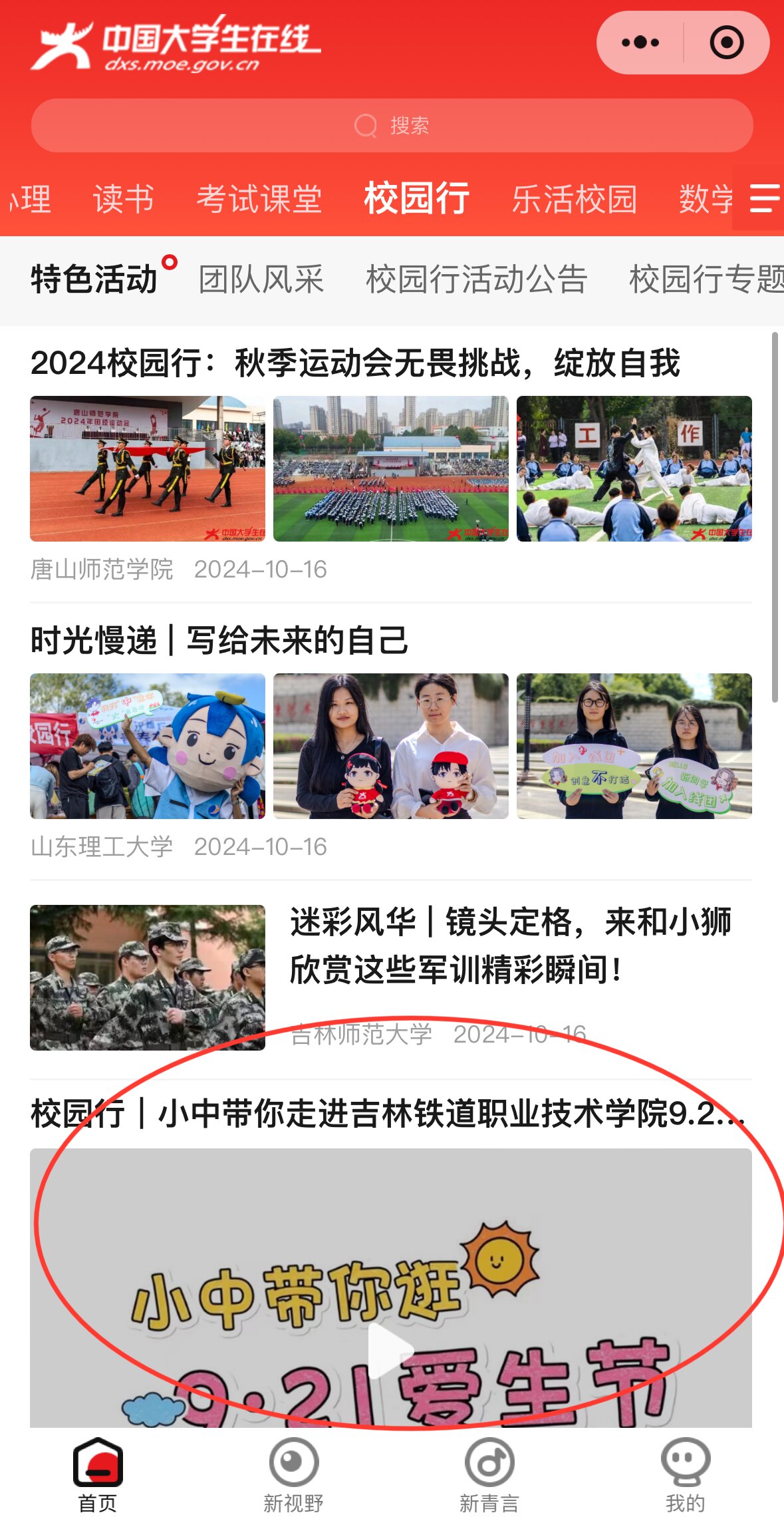Open the article 2024校园行：秋季运动会无畏挑战
The height and width of the screenshot is (1517, 784).
click(x=355, y=363)
